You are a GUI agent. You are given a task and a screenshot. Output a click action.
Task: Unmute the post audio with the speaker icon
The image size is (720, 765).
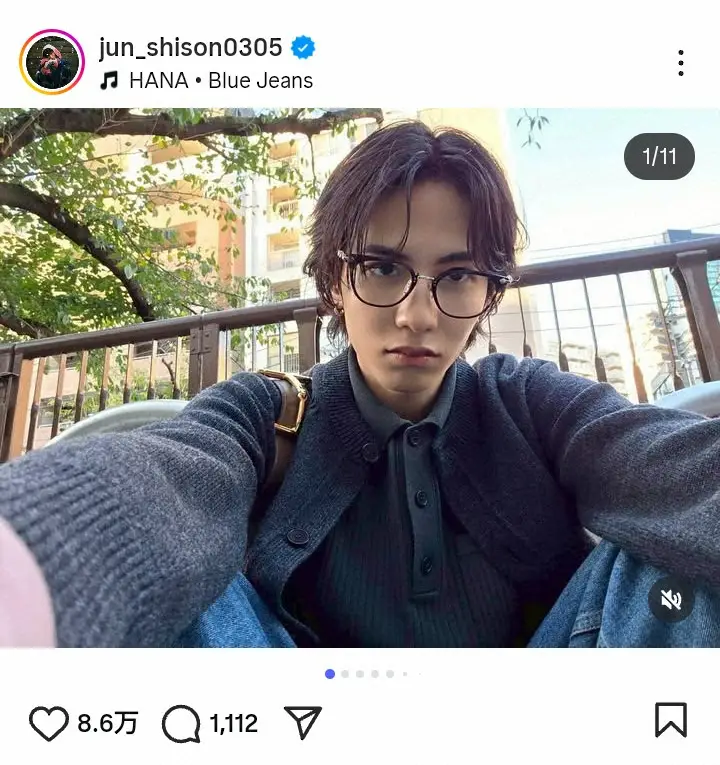671,599
